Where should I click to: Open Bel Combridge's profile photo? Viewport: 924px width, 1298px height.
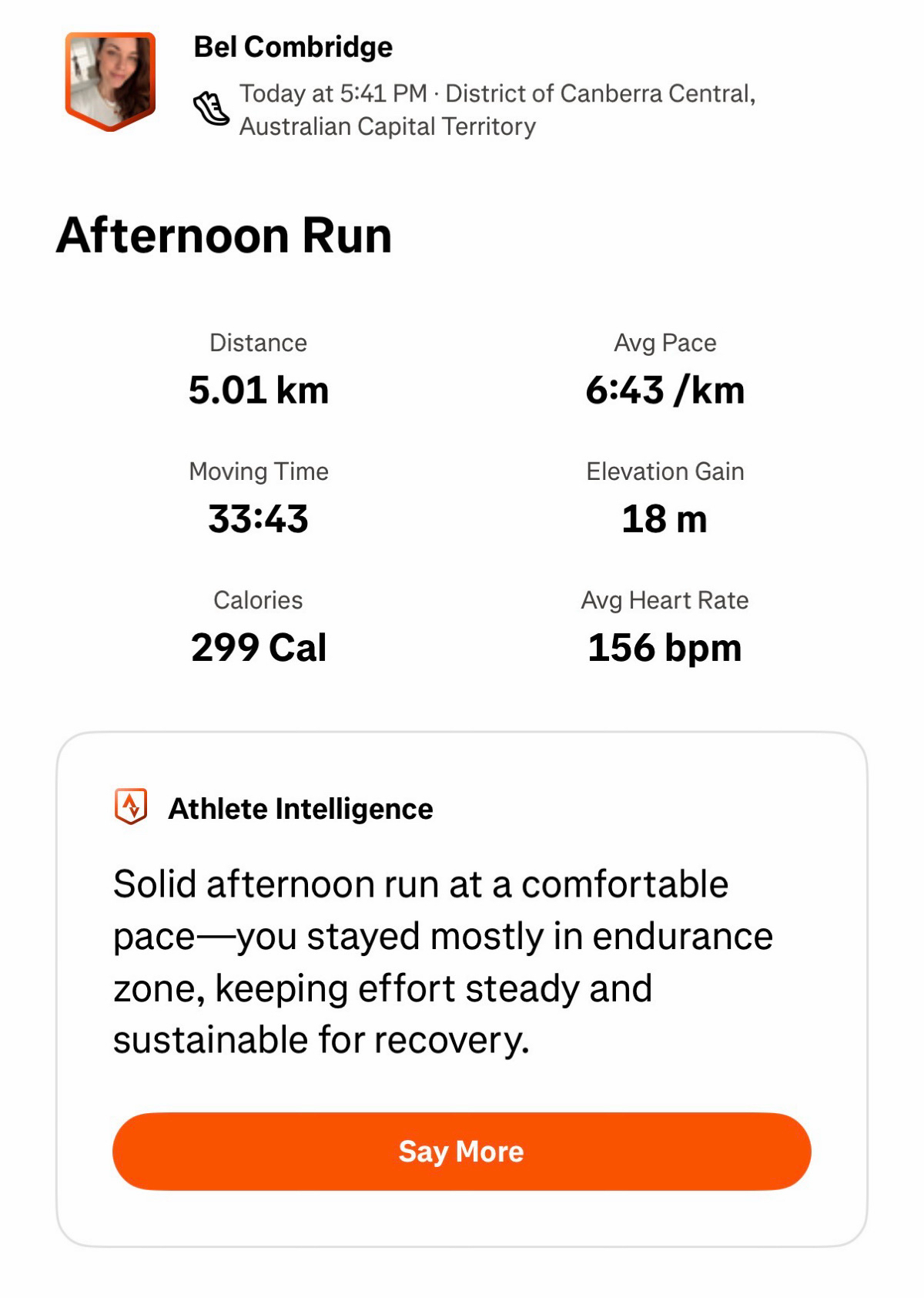[x=111, y=81]
